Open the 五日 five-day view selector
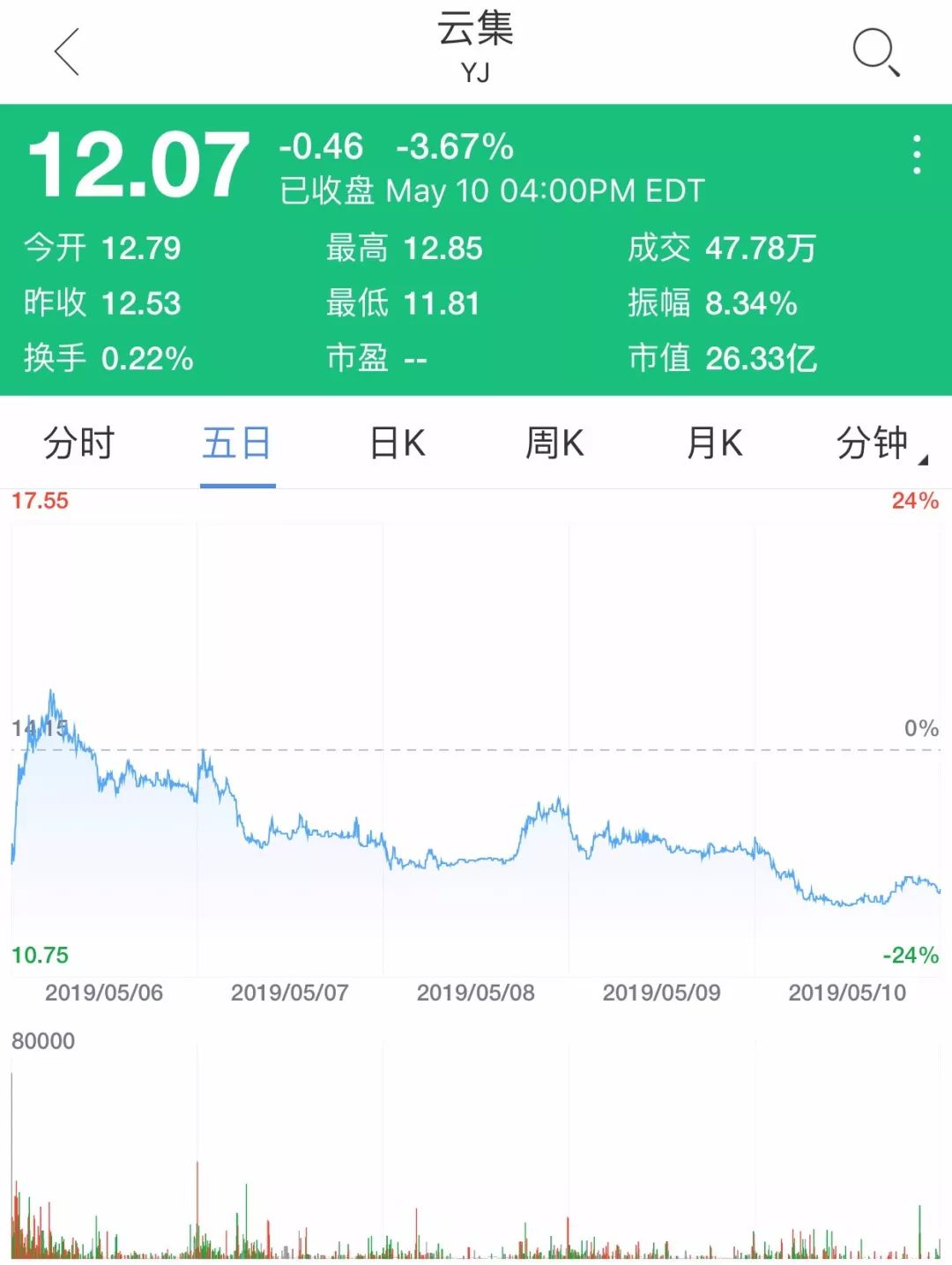Image resolution: width=952 pixels, height=1265 pixels. (x=237, y=443)
